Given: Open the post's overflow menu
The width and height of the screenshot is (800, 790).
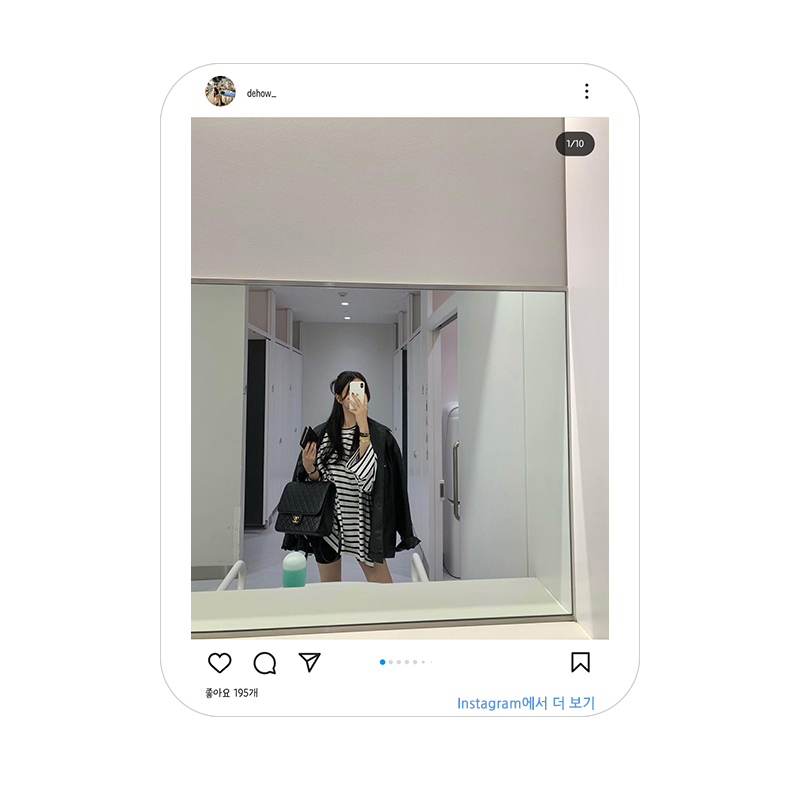Looking at the screenshot, I should 586,92.
